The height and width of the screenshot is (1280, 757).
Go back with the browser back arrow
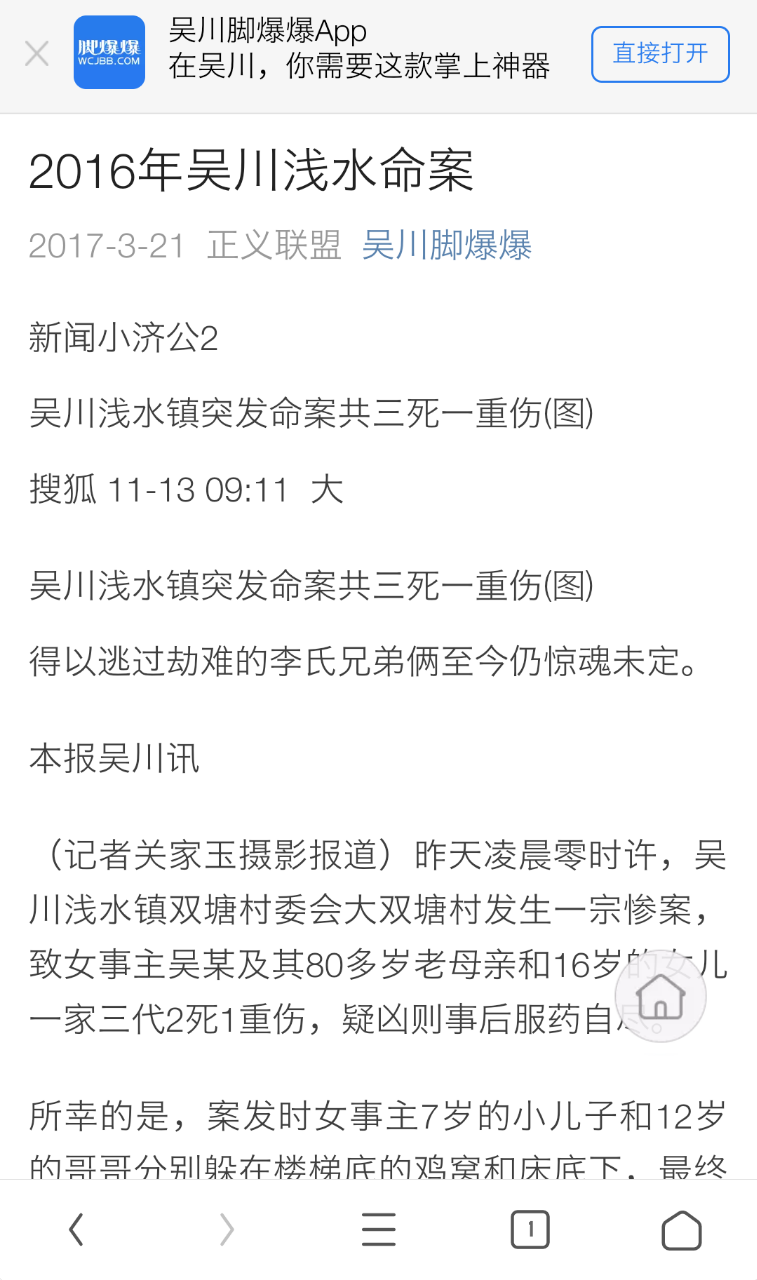76,1229
